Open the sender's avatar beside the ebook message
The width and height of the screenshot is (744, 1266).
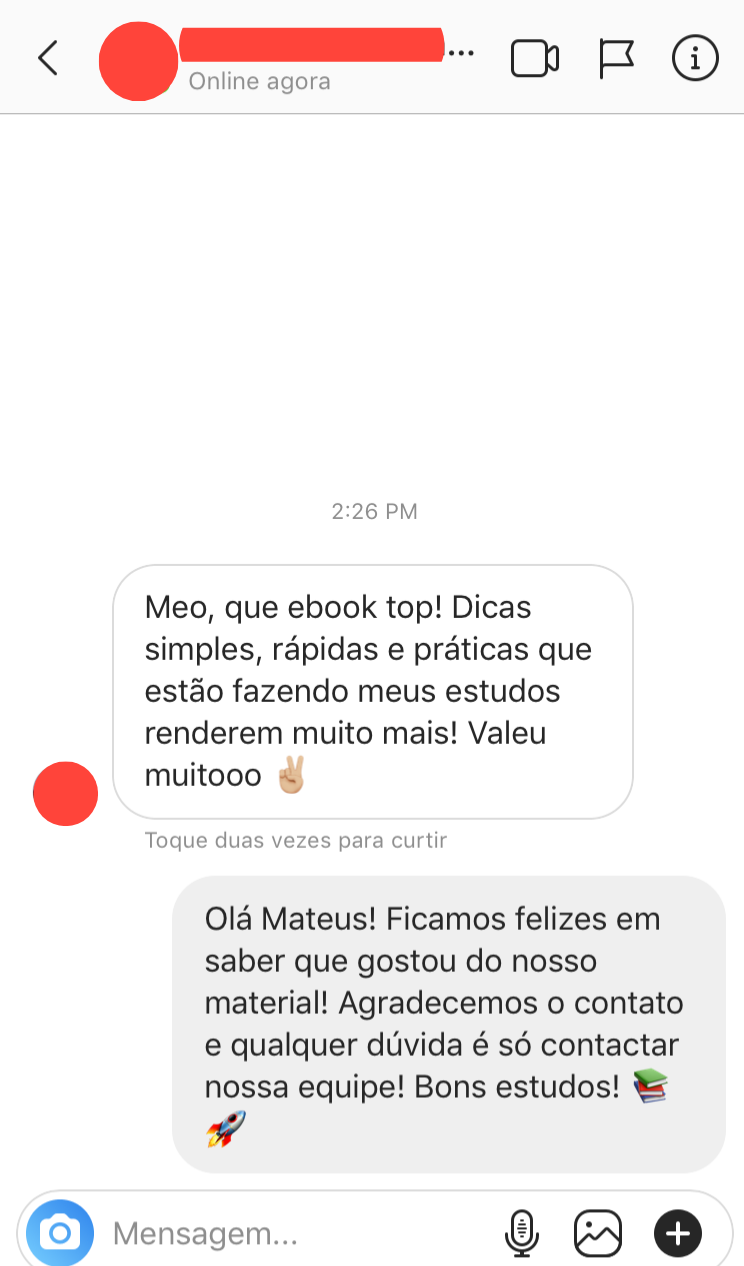click(65, 794)
